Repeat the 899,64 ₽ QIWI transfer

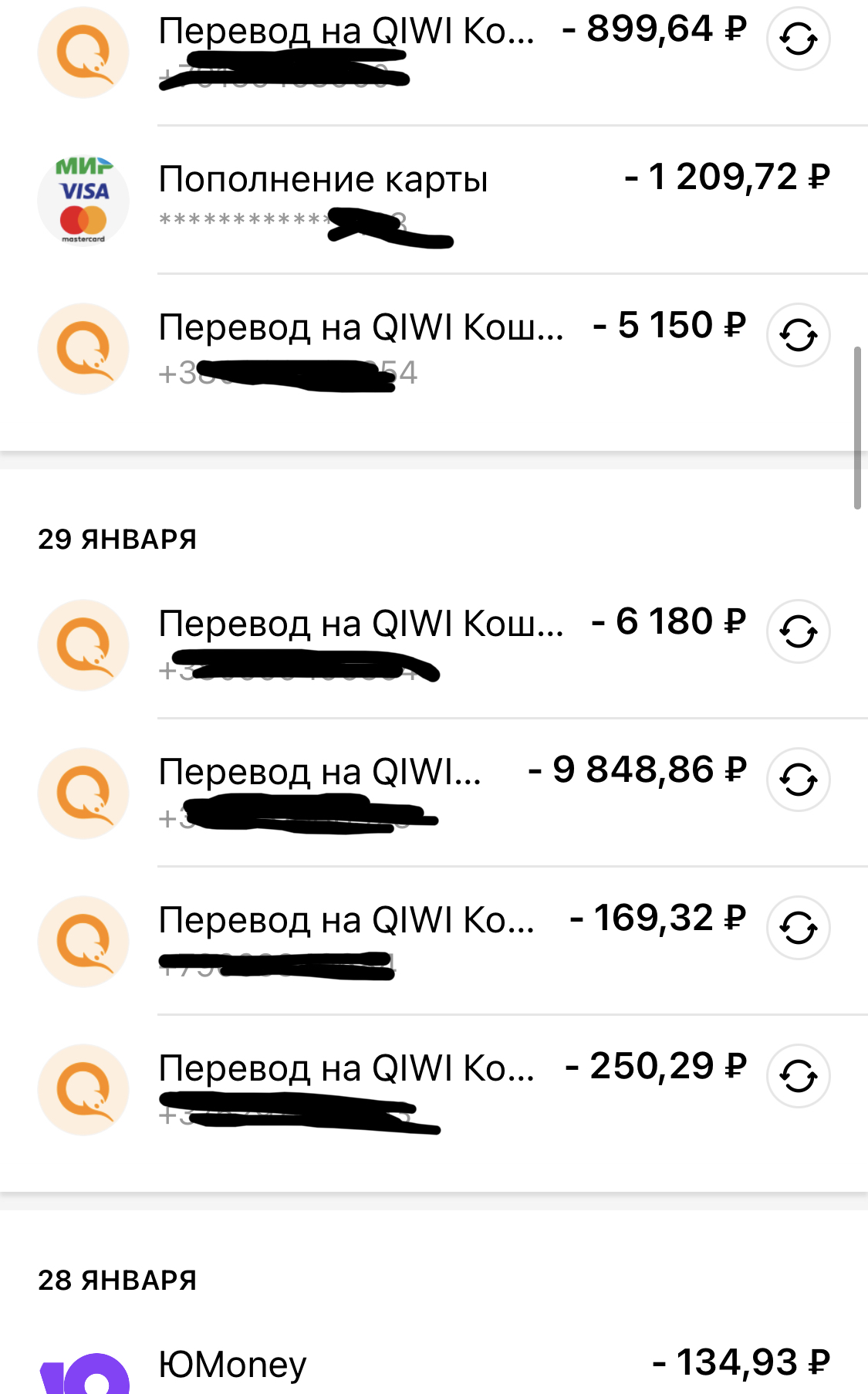point(798,39)
